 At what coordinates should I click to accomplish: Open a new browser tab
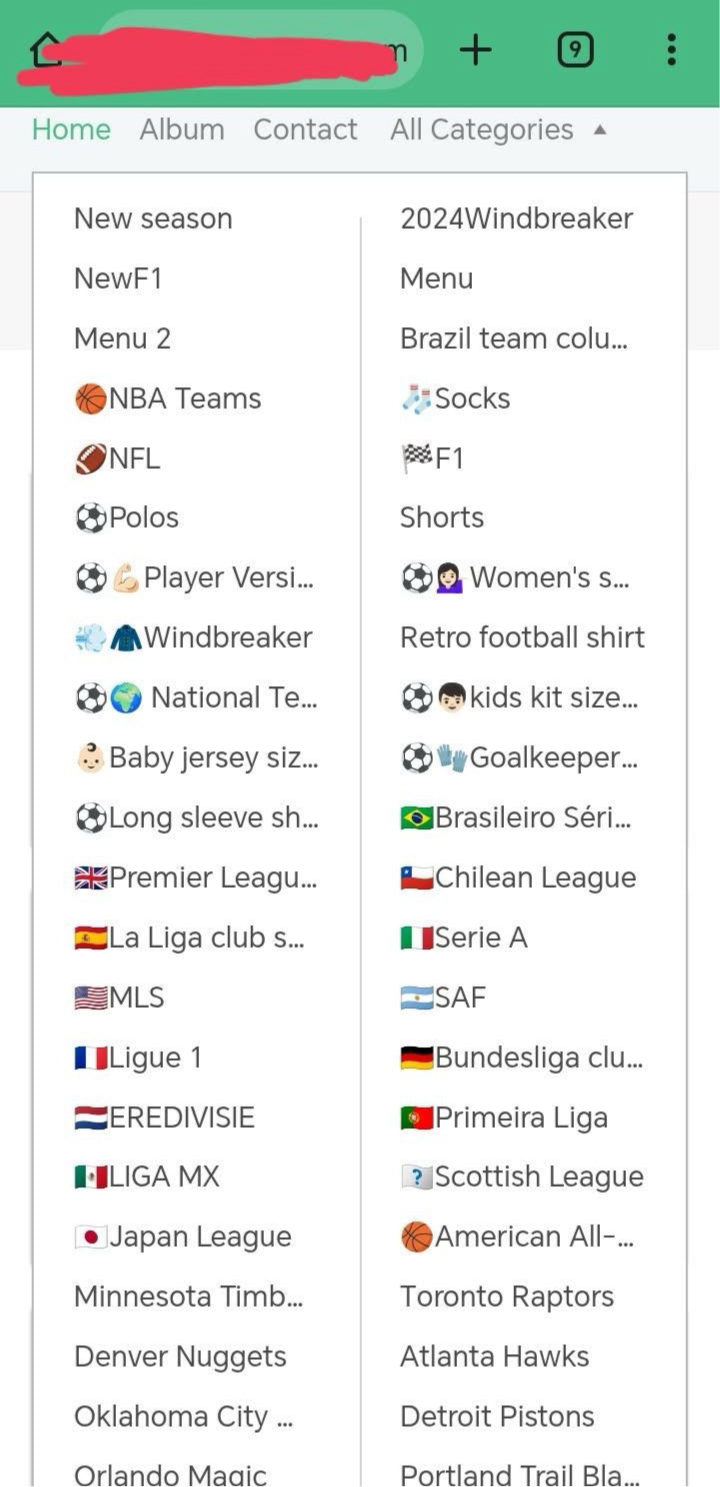coord(476,49)
